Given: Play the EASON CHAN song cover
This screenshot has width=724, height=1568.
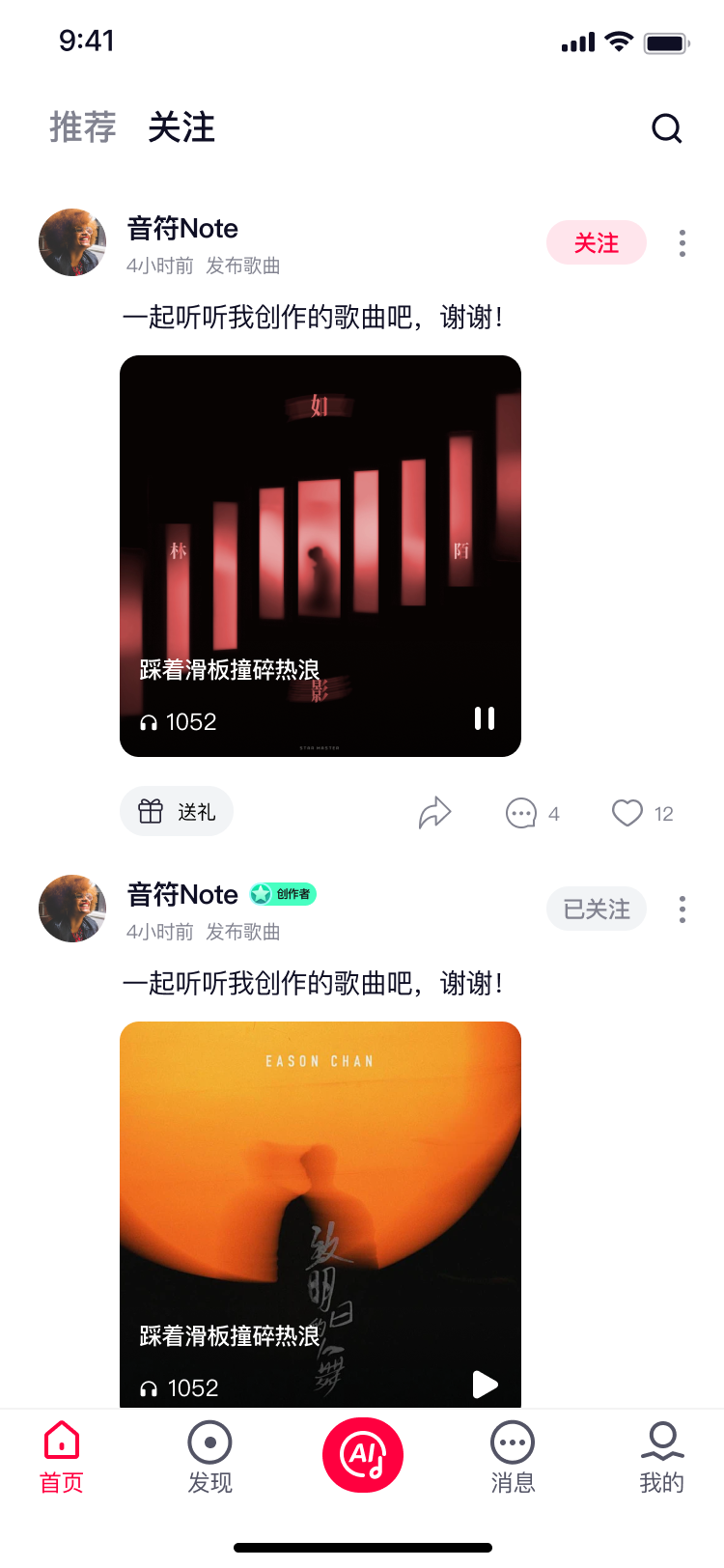Looking at the screenshot, I should (x=485, y=1385).
